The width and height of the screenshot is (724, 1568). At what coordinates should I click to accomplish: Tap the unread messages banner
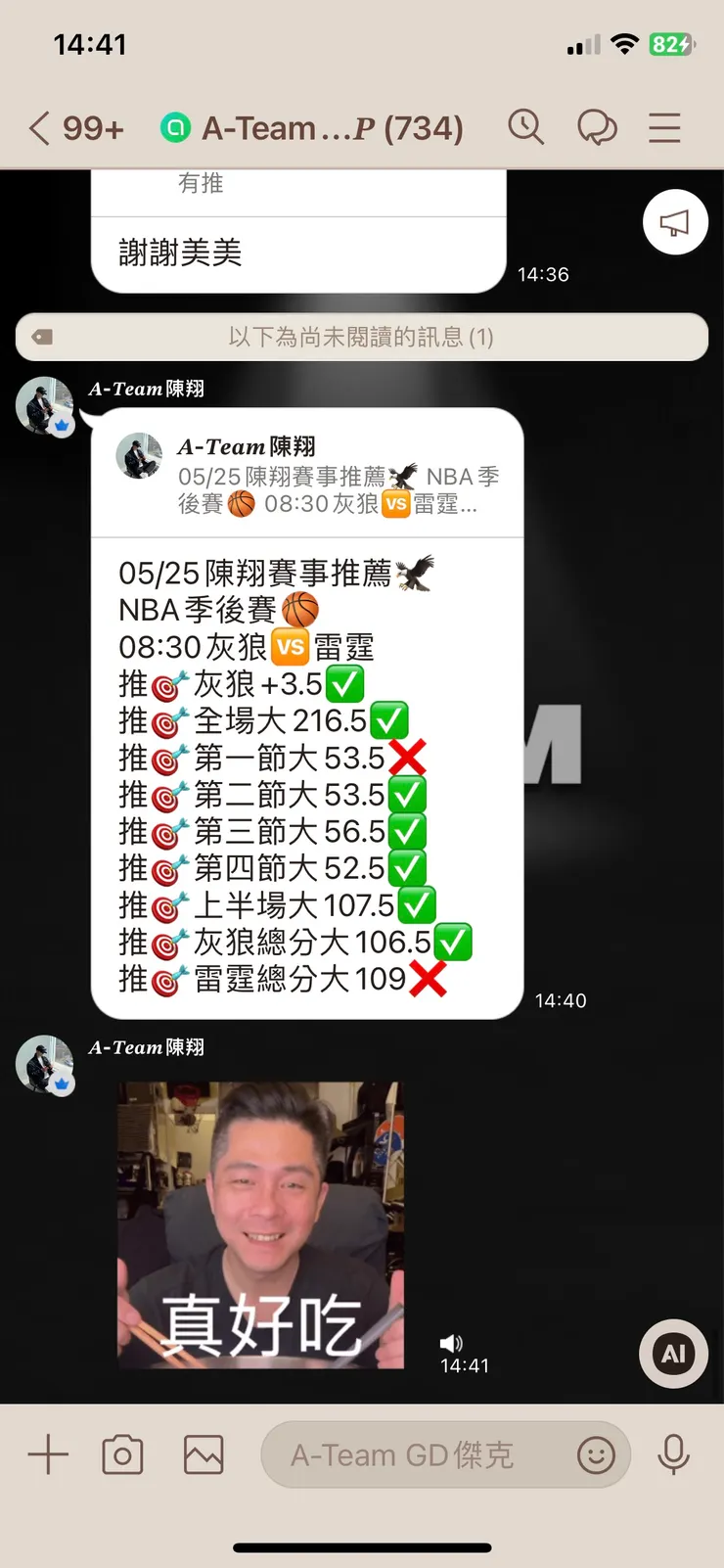click(x=362, y=338)
